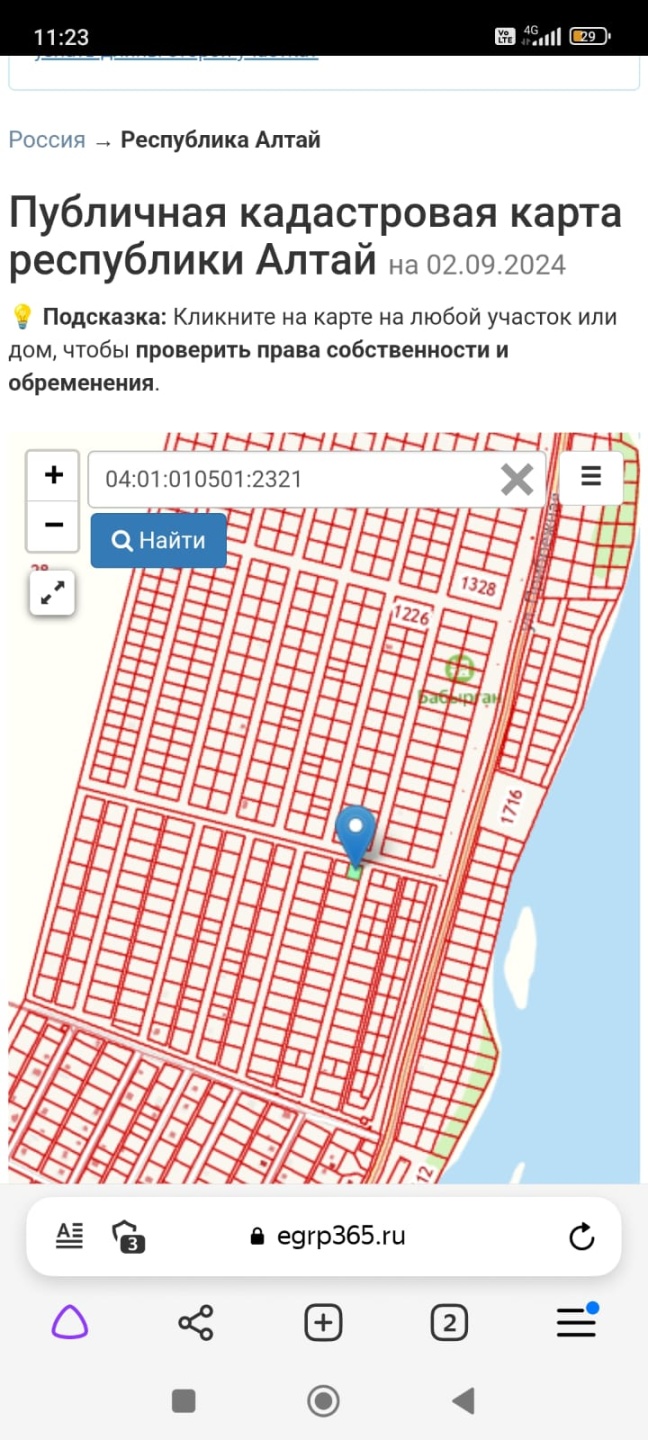Zoom in on the cadastral map
The height and width of the screenshot is (1440, 648).
[x=53, y=475]
